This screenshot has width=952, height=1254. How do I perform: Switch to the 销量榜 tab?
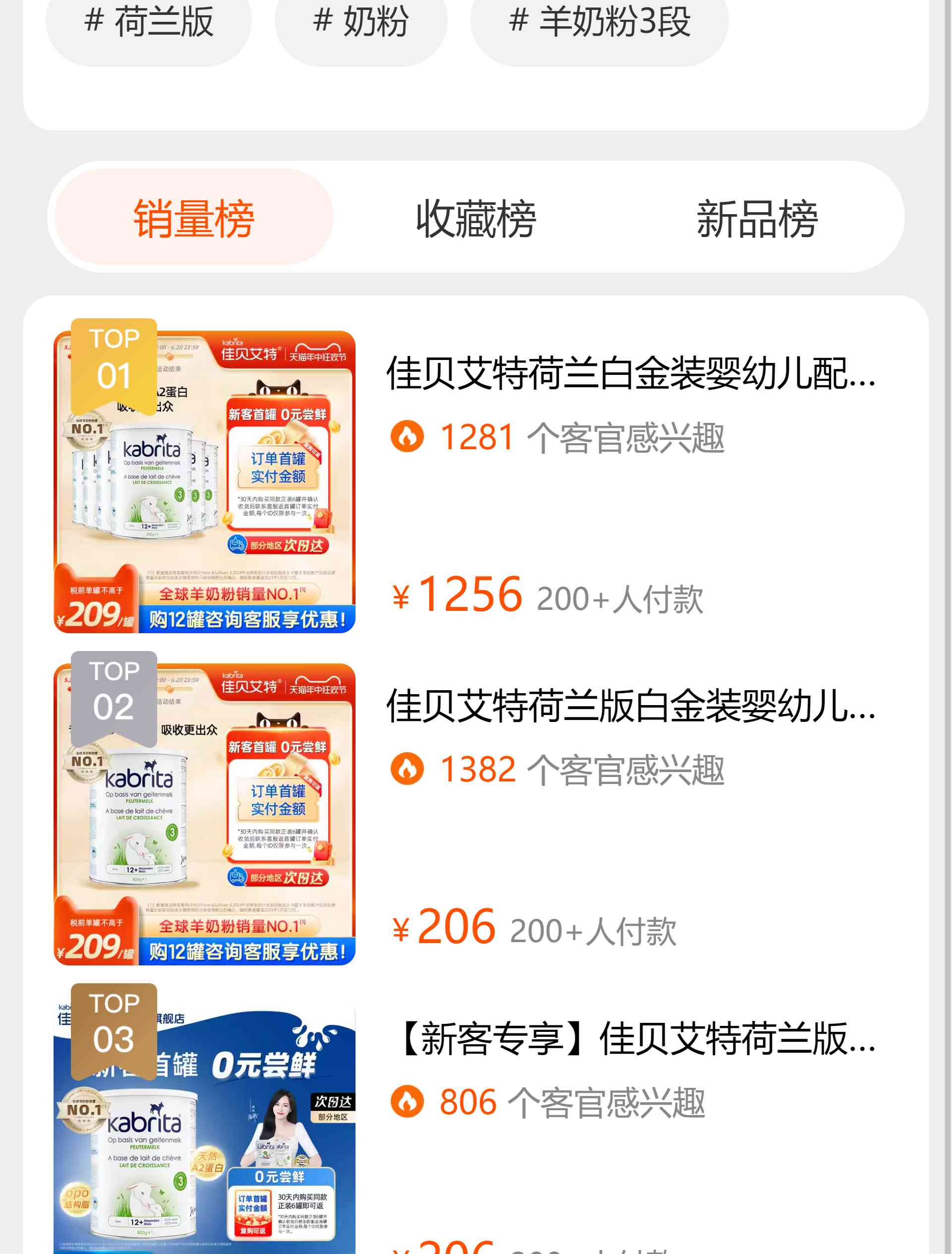[194, 218]
